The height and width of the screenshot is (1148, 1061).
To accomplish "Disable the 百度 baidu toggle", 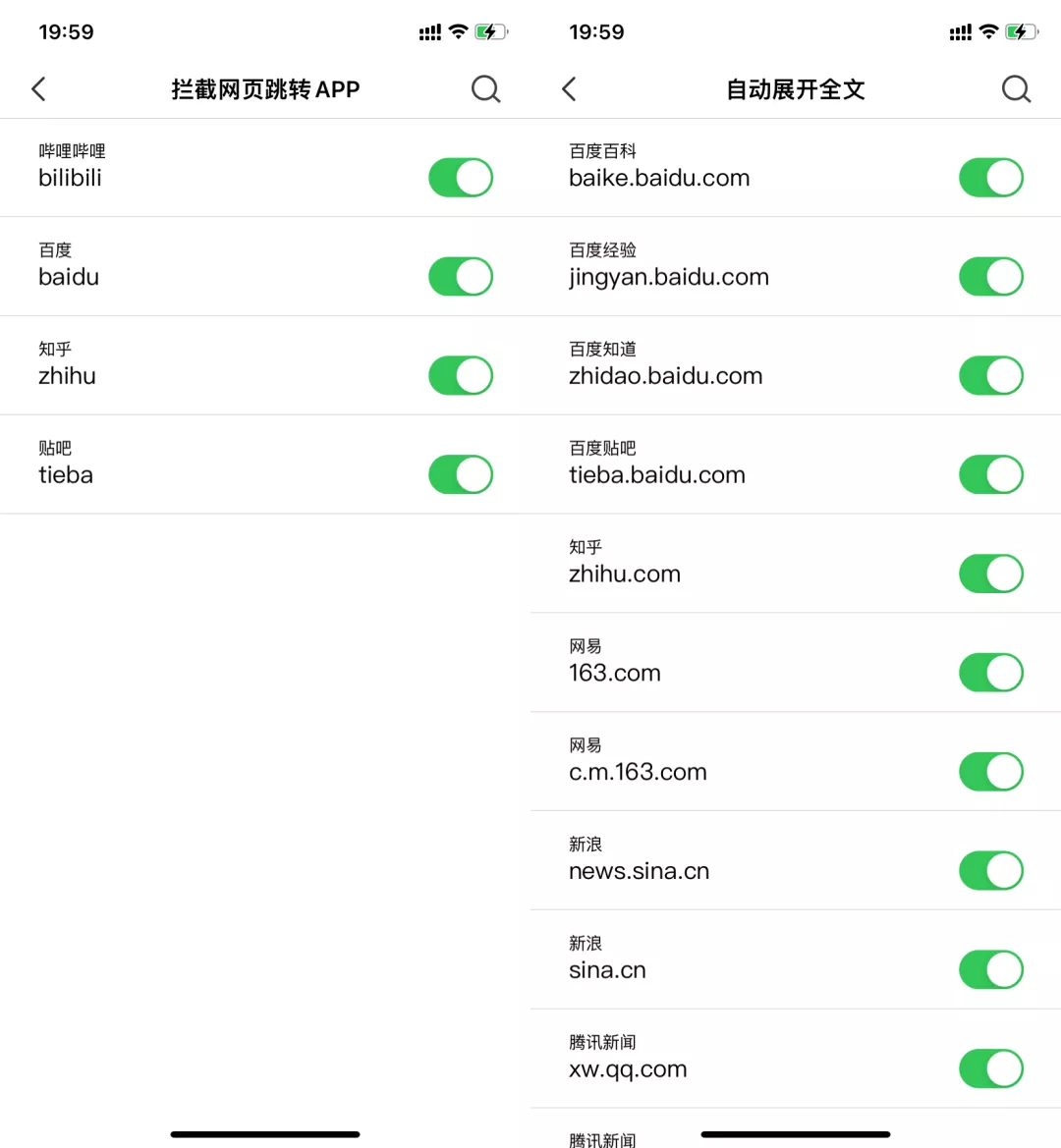I will [461, 277].
